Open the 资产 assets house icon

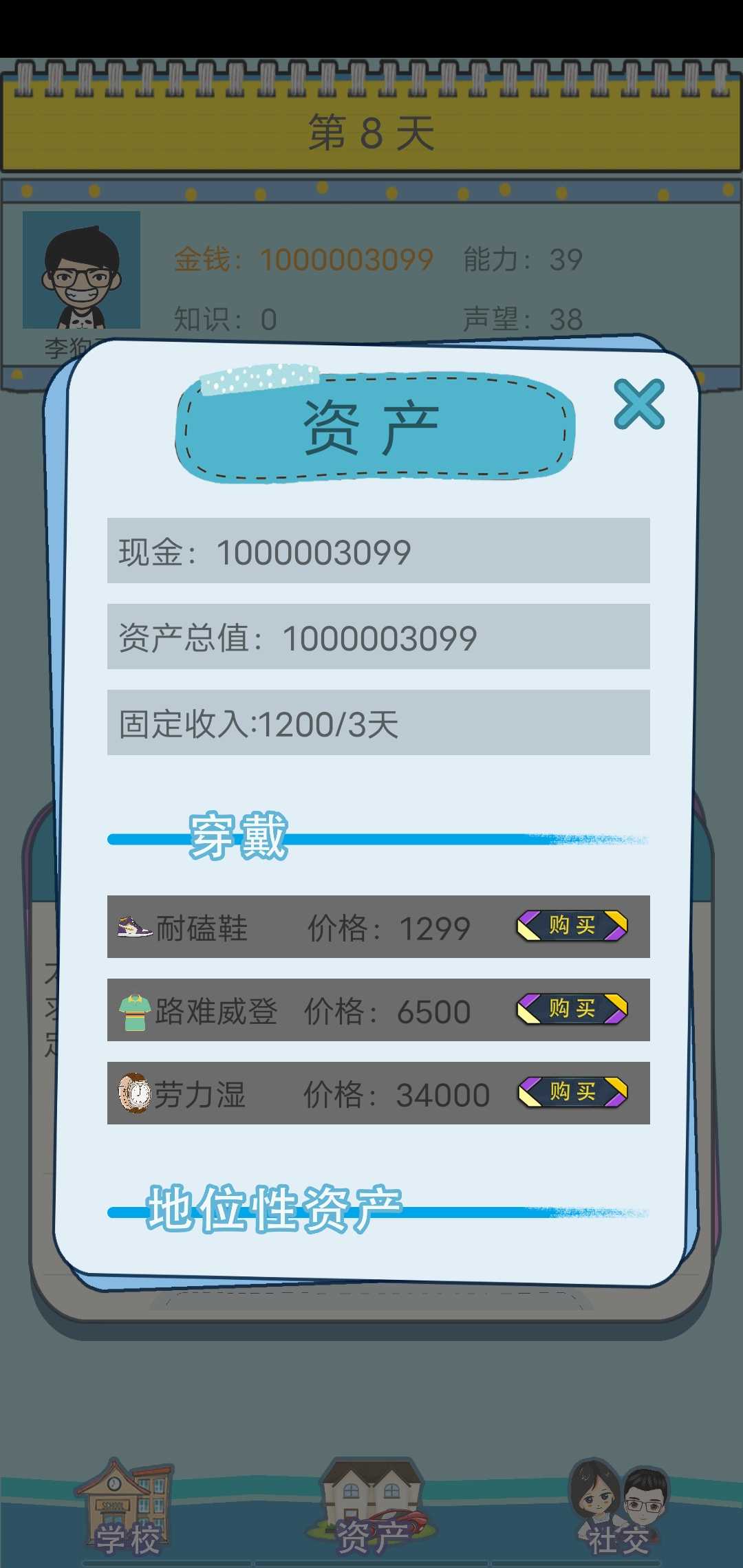[371, 1492]
